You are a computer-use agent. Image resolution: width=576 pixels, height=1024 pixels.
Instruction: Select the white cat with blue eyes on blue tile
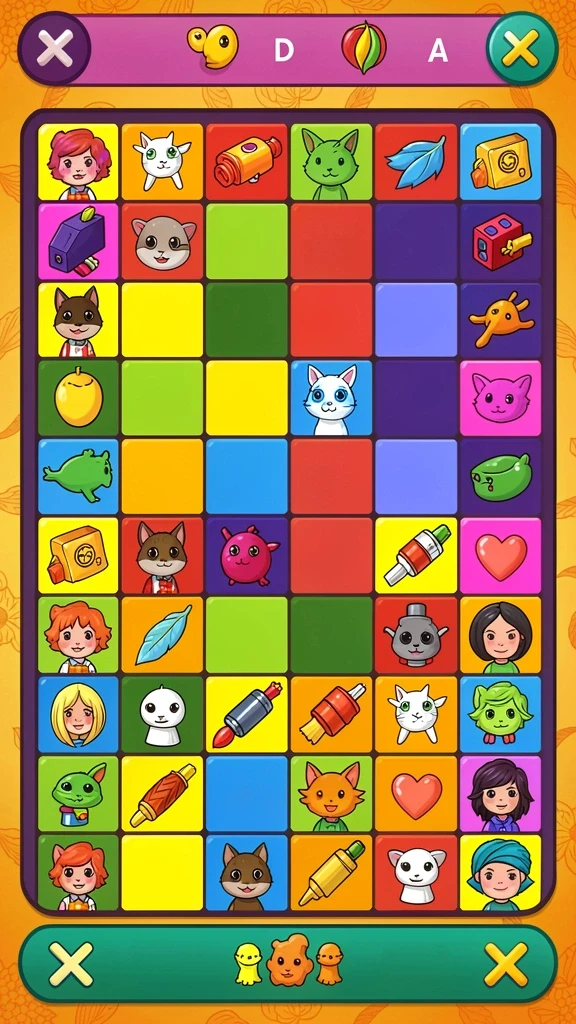click(x=331, y=398)
